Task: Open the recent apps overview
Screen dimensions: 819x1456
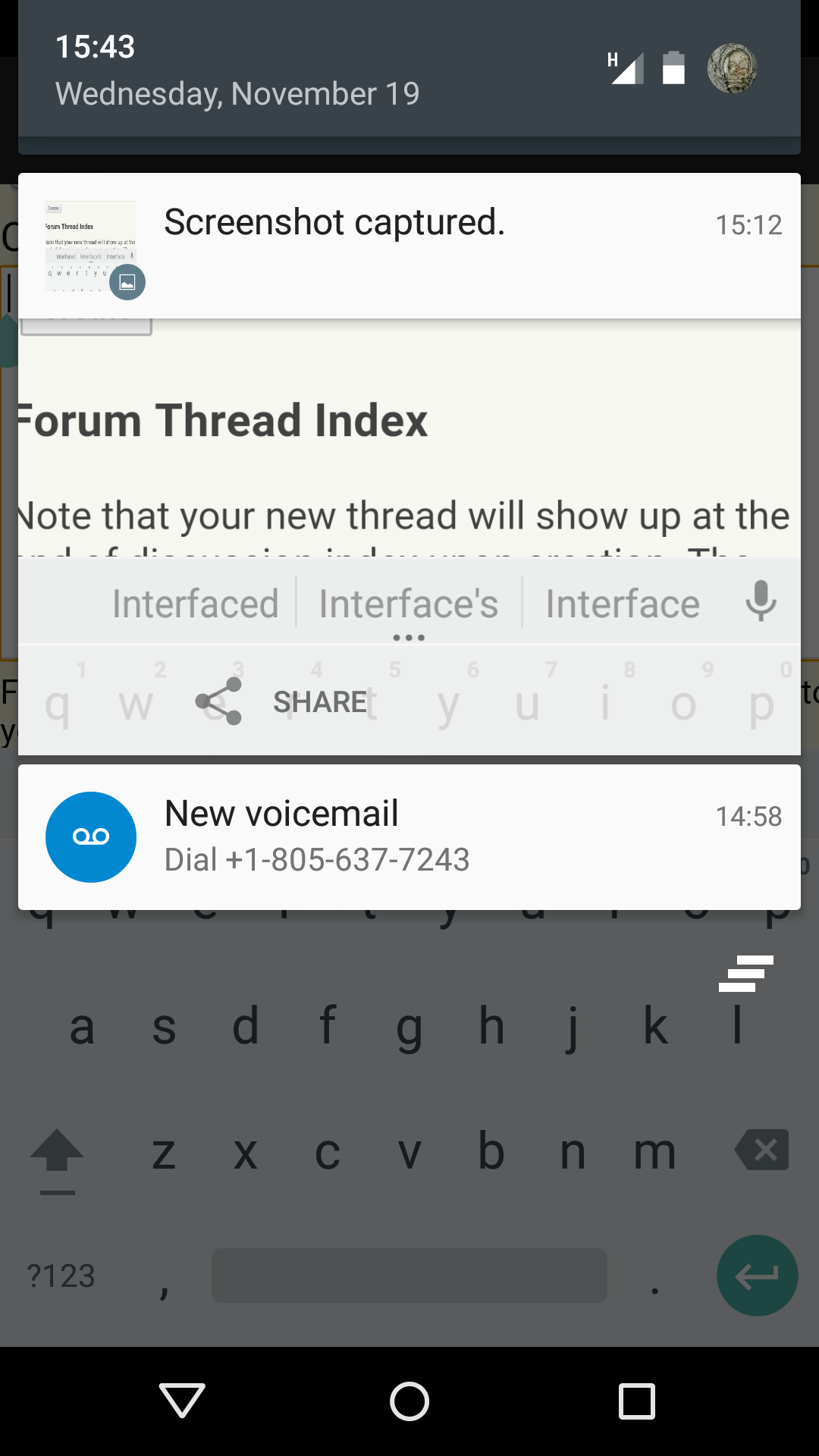Action: point(637,1401)
